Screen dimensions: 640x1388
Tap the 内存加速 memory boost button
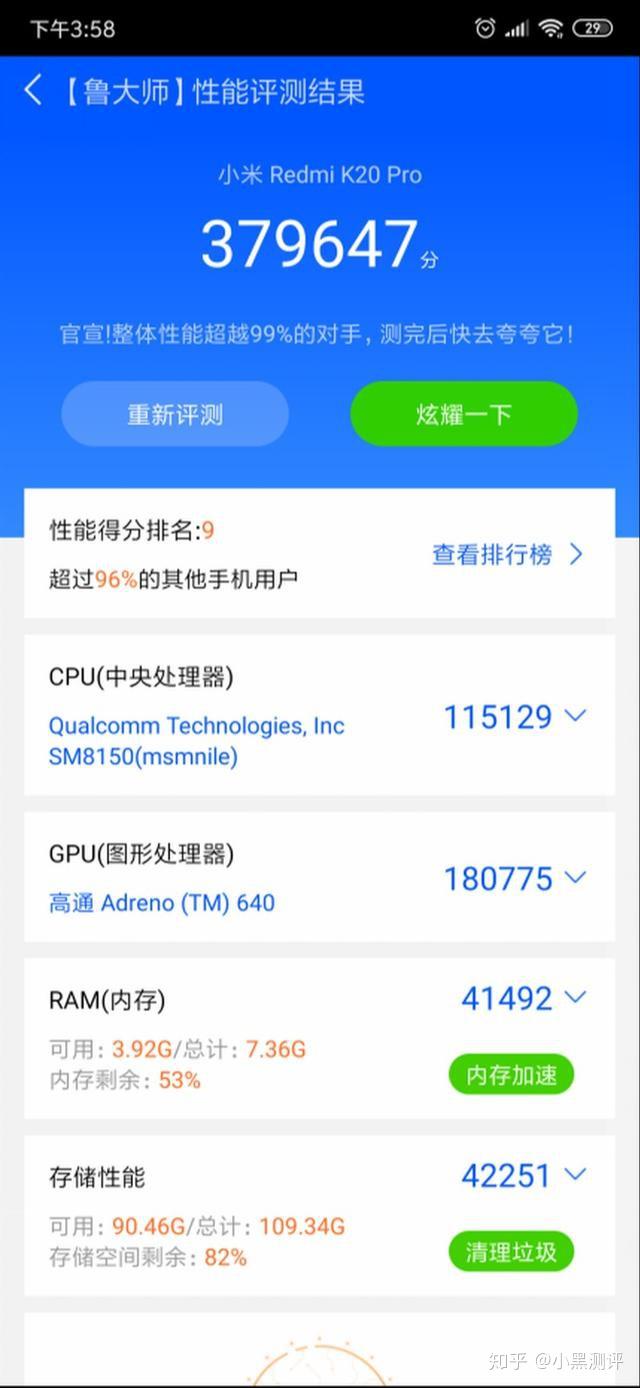point(511,1075)
